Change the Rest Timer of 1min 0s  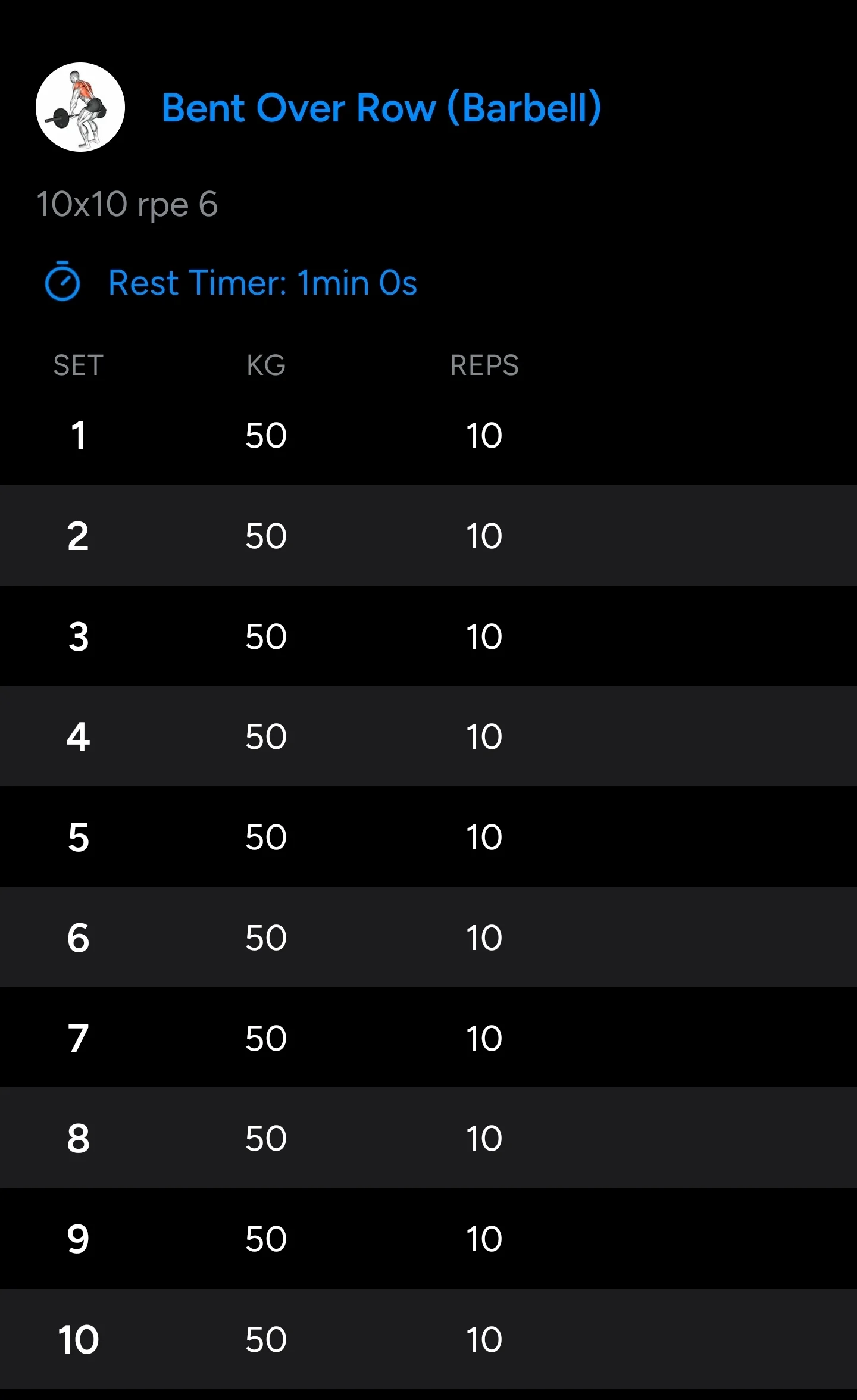(x=232, y=282)
